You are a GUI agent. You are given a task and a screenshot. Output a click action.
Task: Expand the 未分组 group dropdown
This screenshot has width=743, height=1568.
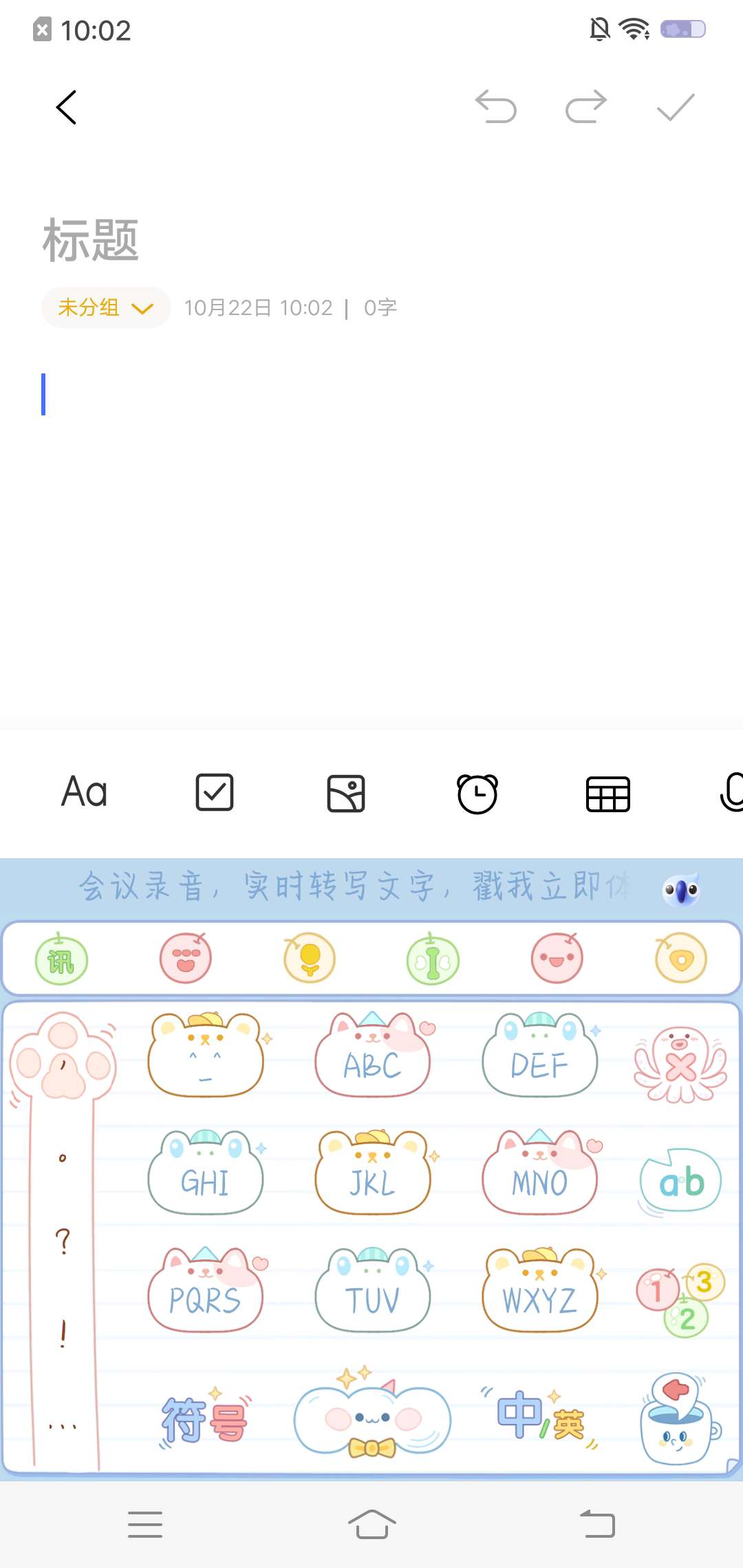click(106, 307)
